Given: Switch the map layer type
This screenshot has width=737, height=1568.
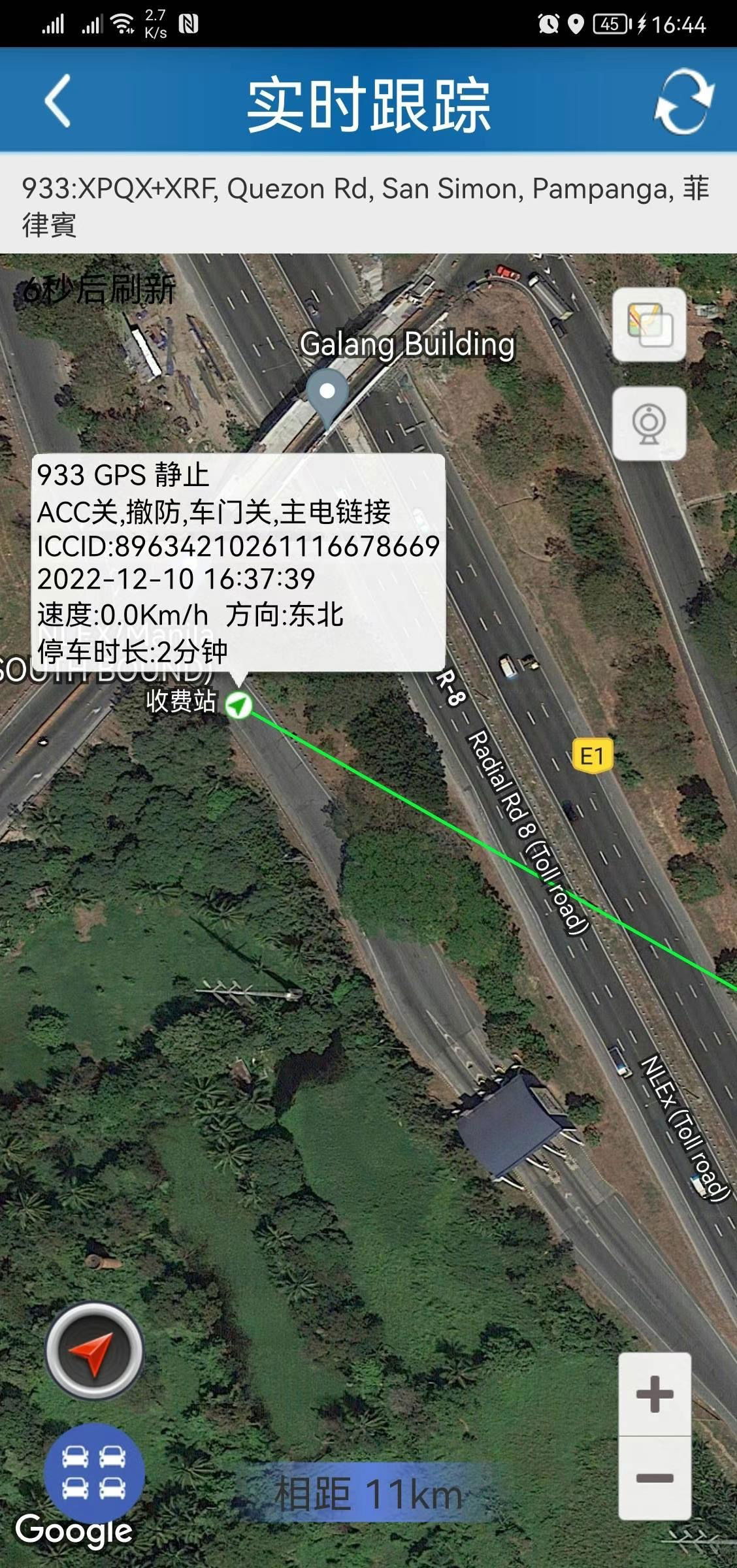Looking at the screenshot, I should coord(649,325).
